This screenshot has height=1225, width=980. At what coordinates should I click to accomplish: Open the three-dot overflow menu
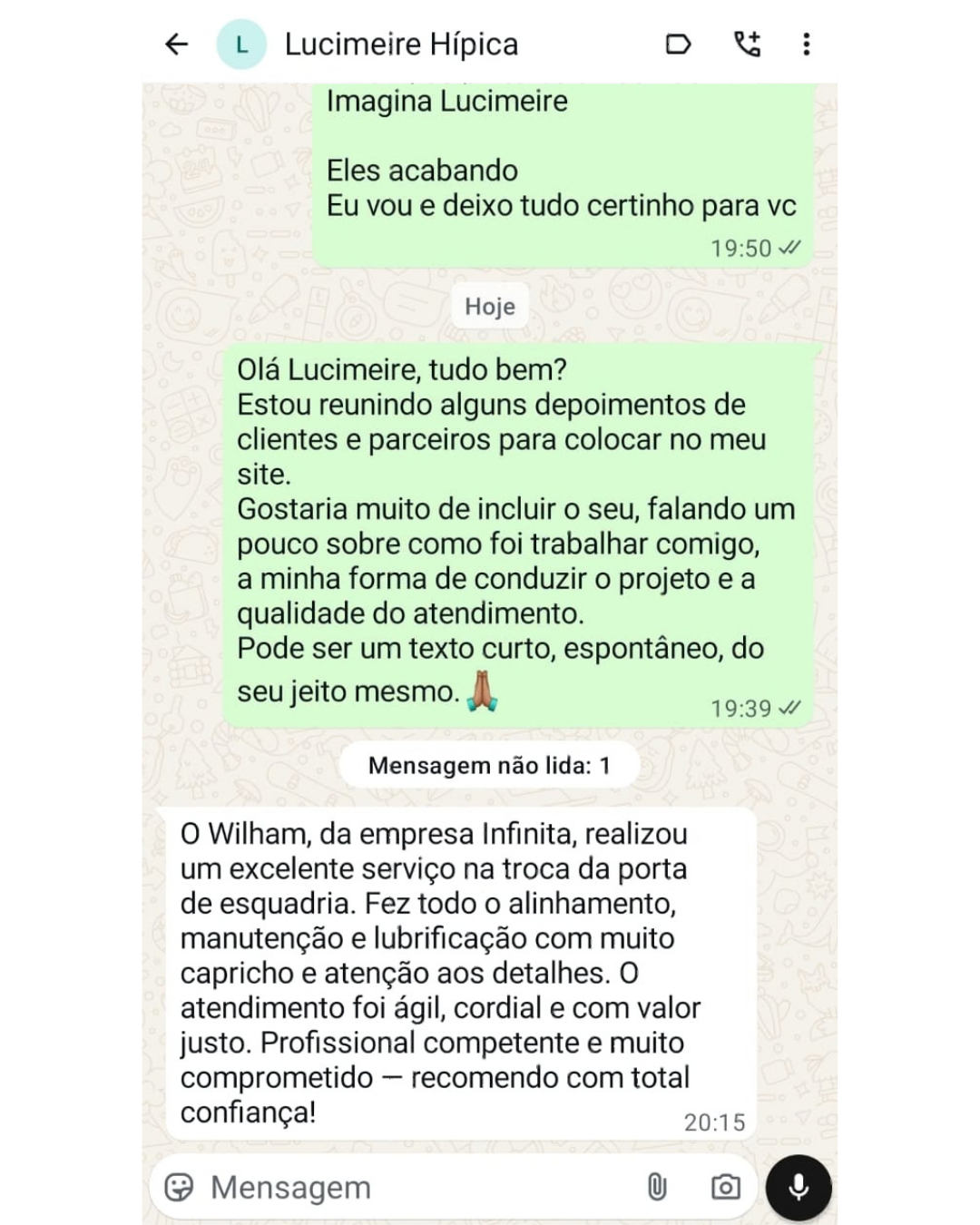pyautogui.click(x=806, y=44)
